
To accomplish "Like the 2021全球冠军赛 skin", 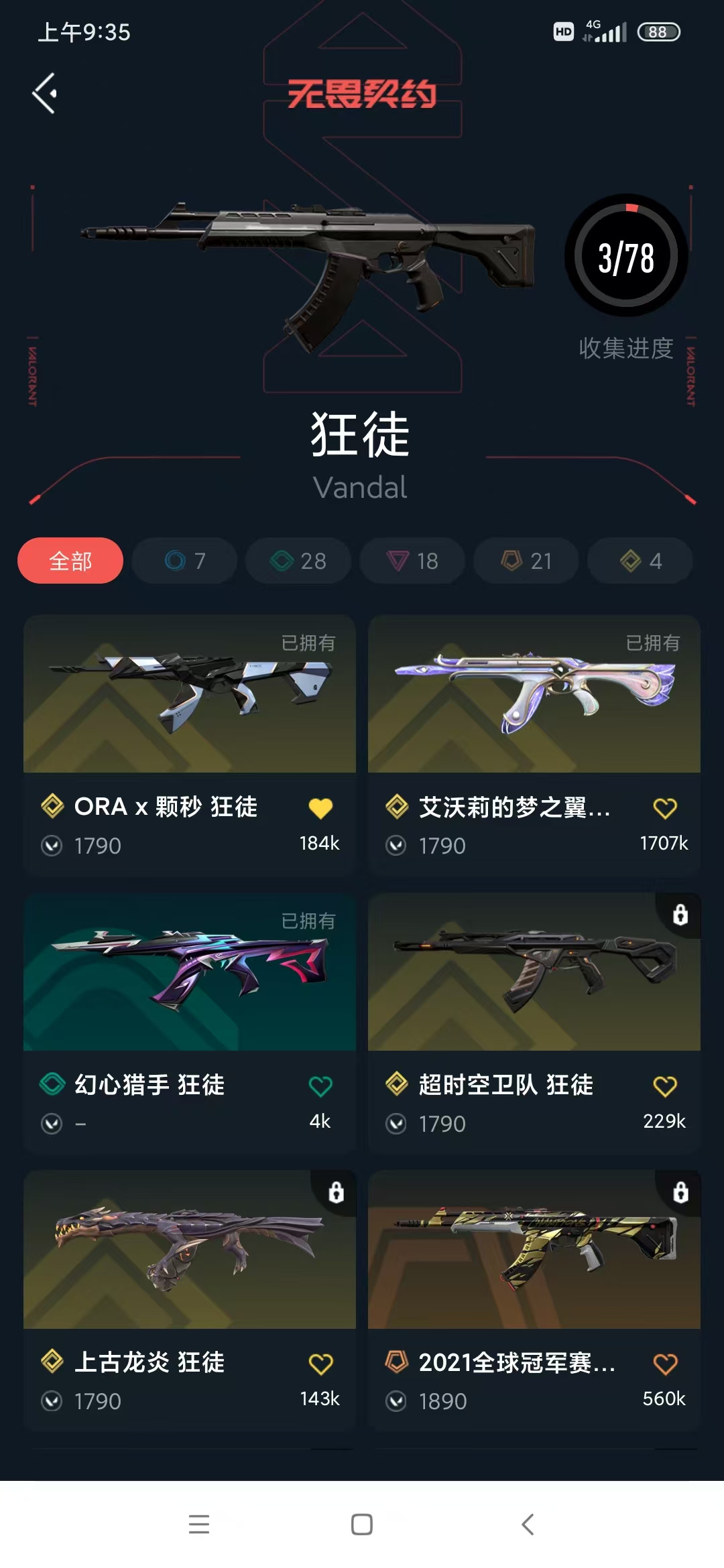I will click(665, 1364).
